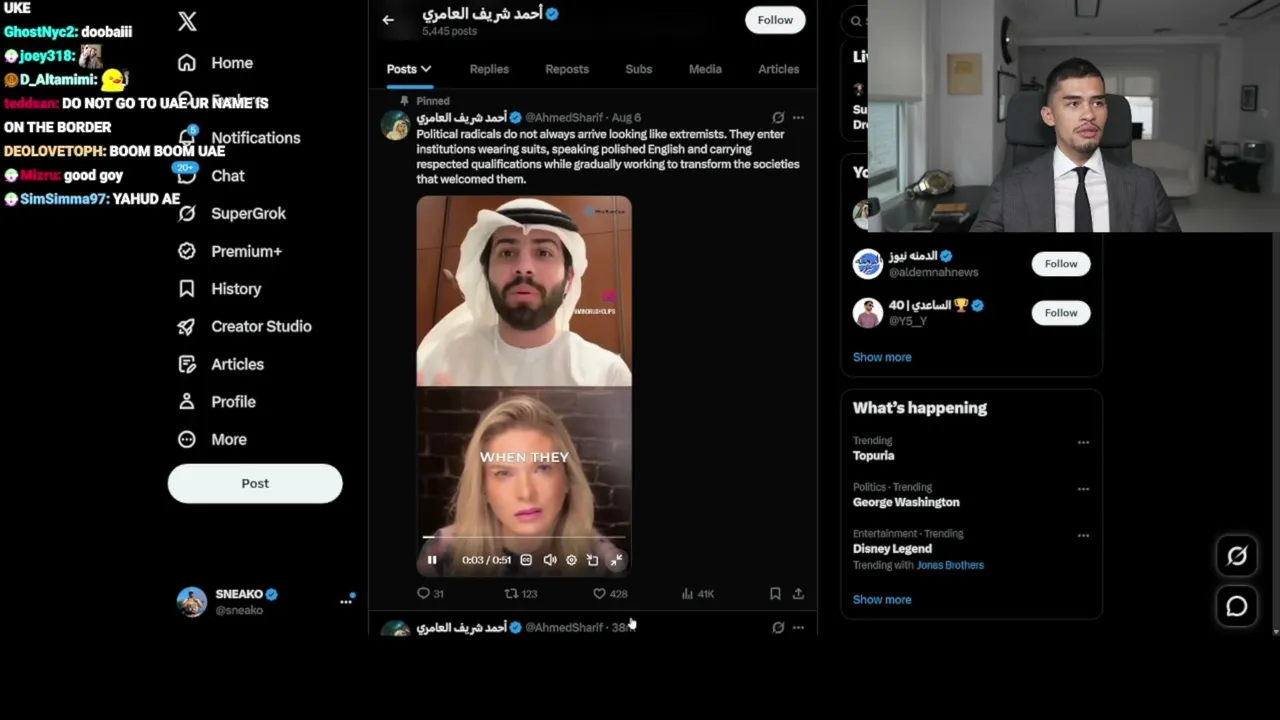This screenshot has height=720, width=1280.
Task: Pause the video in the pinned post
Action: pyautogui.click(x=432, y=560)
